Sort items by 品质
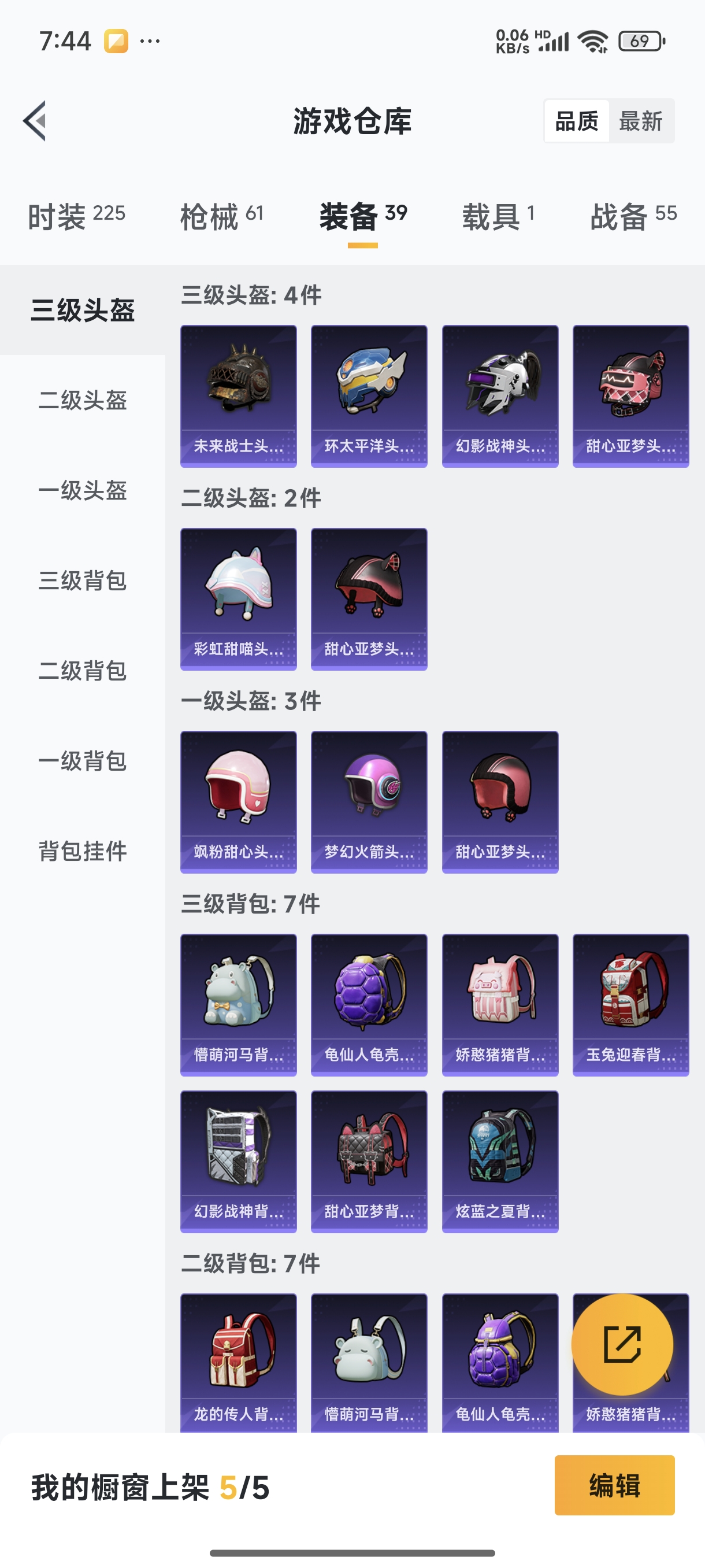Image resolution: width=705 pixels, height=1568 pixels. tap(576, 121)
